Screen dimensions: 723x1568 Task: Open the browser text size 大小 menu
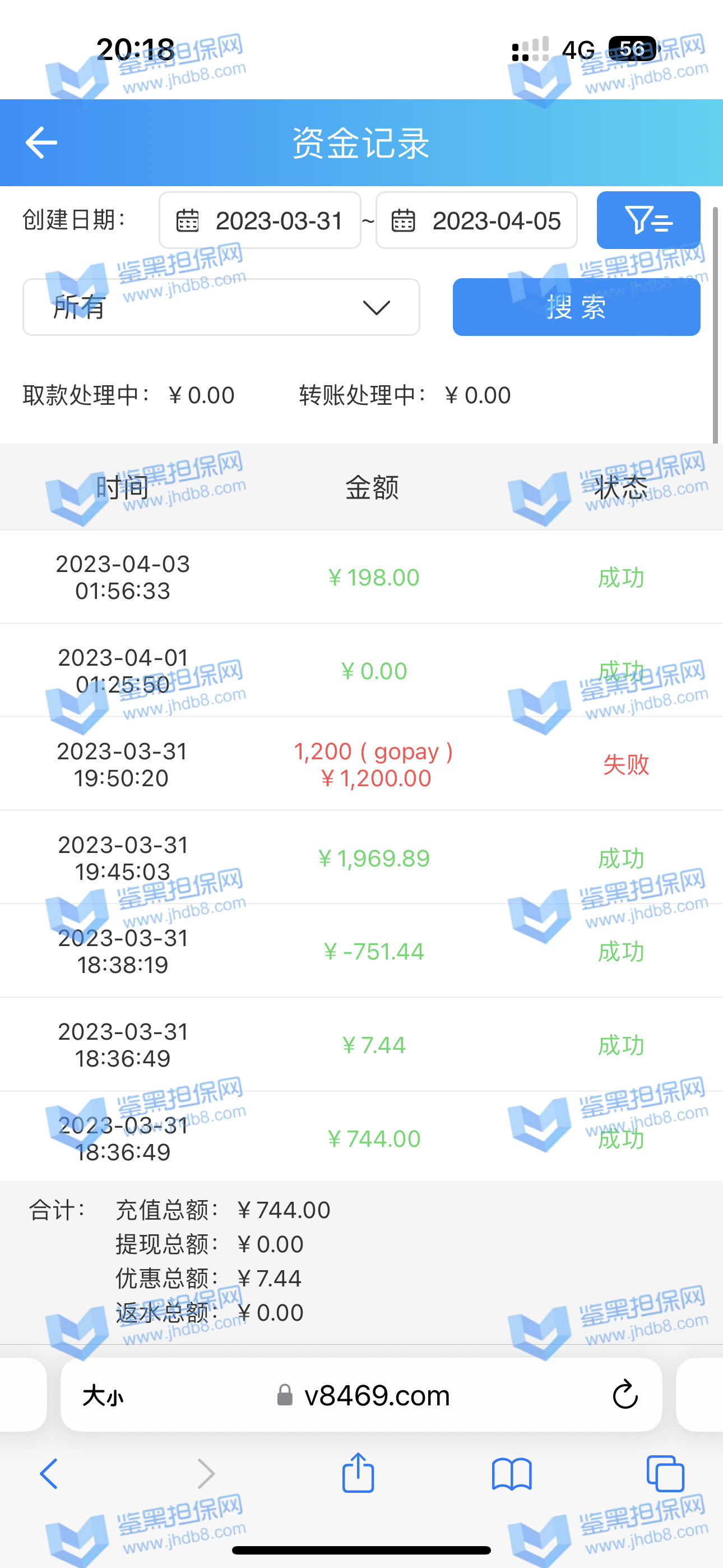(x=103, y=1396)
